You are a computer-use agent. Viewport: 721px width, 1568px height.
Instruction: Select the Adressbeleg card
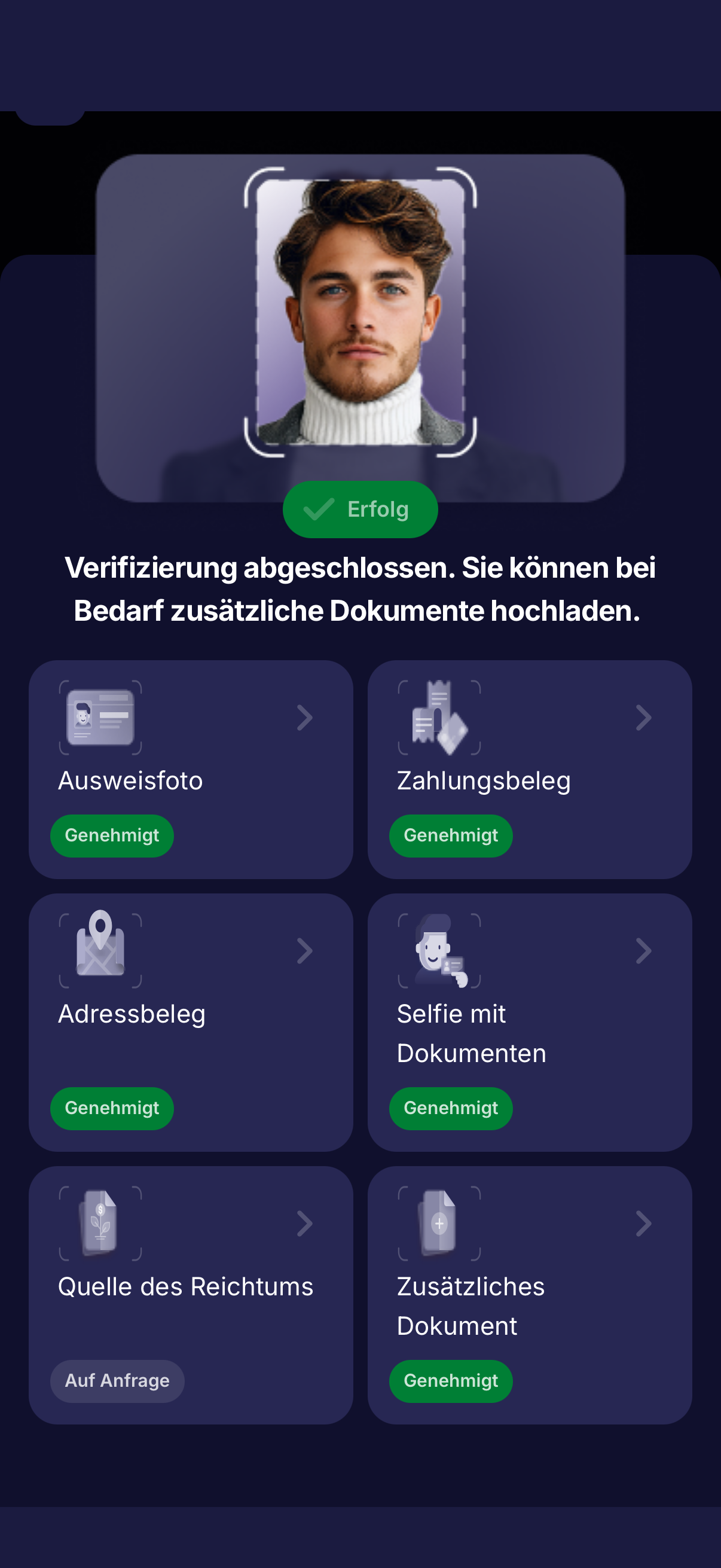(x=191, y=1022)
